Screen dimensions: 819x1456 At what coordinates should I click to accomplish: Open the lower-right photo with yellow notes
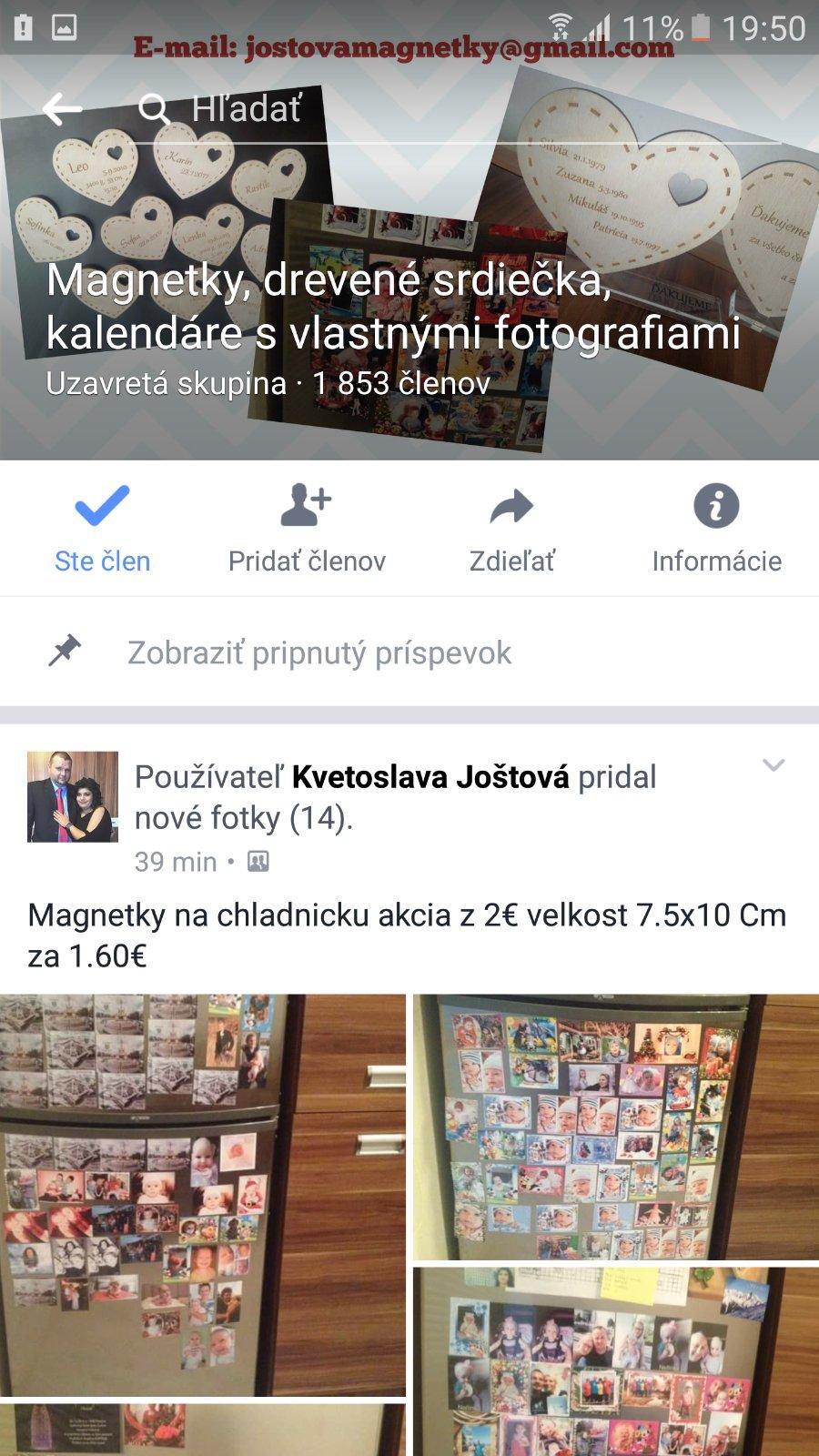(x=616, y=1360)
